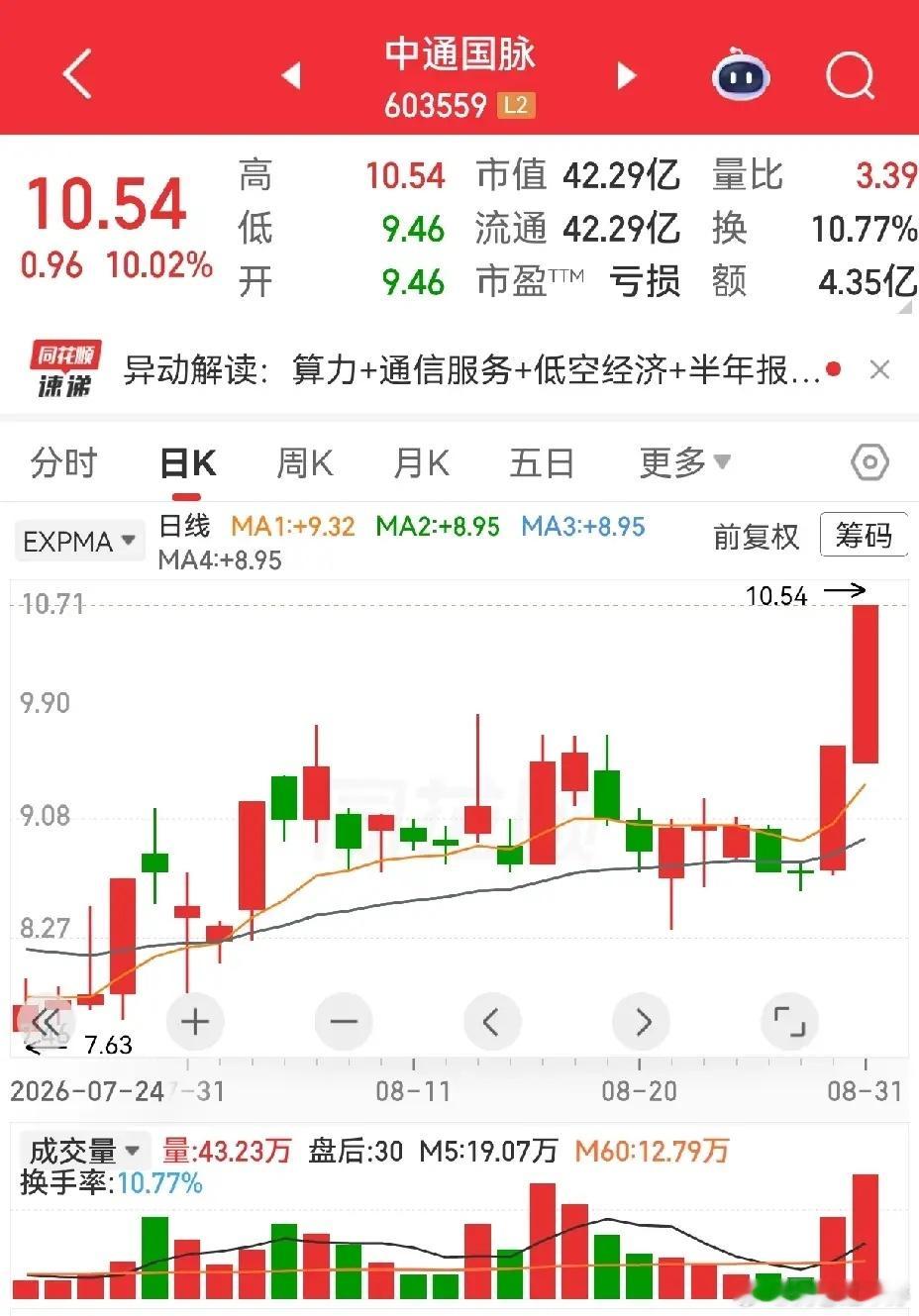Switch to the 月K tab
This screenshot has width=919, height=1316.
(x=421, y=462)
